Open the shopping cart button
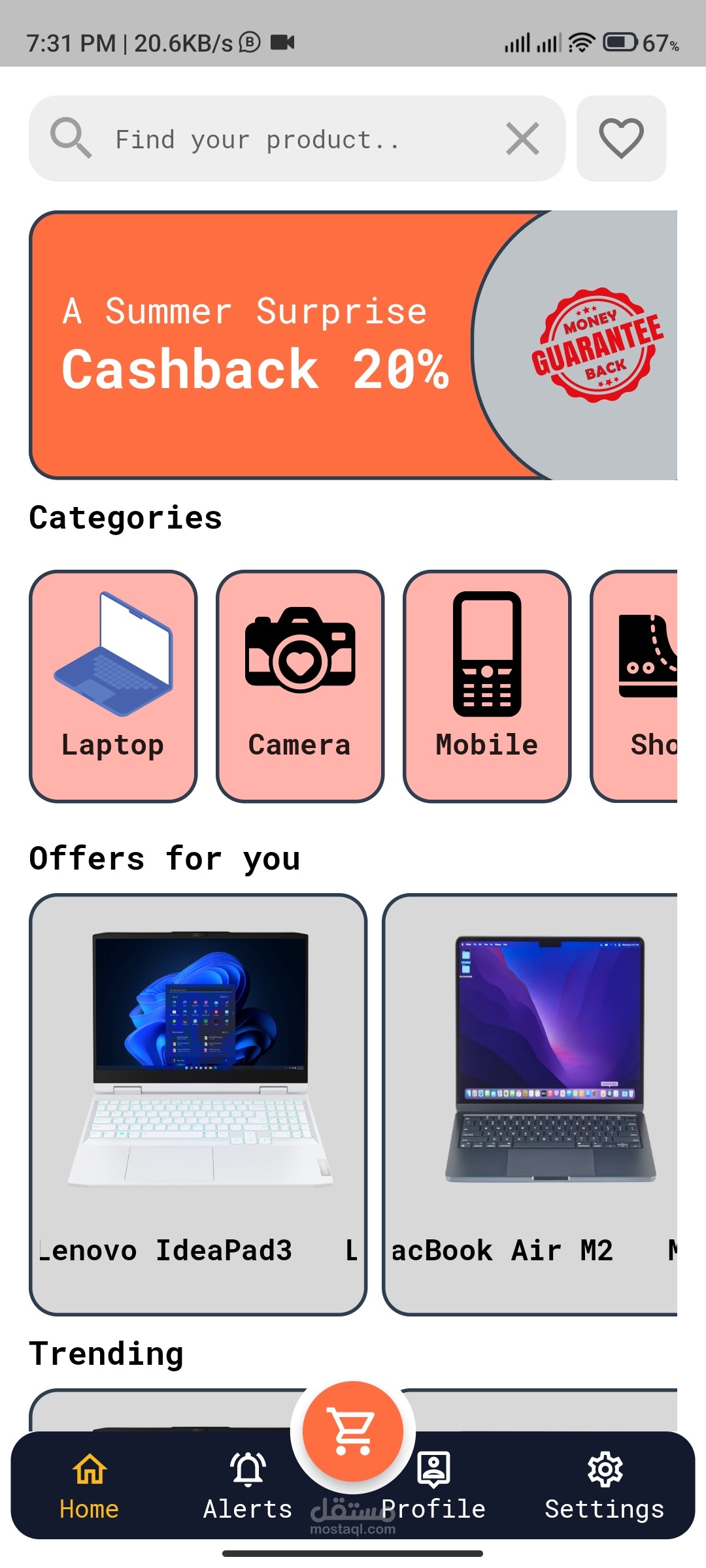The height and width of the screenshot is (1568, 706). (353, 1432)
